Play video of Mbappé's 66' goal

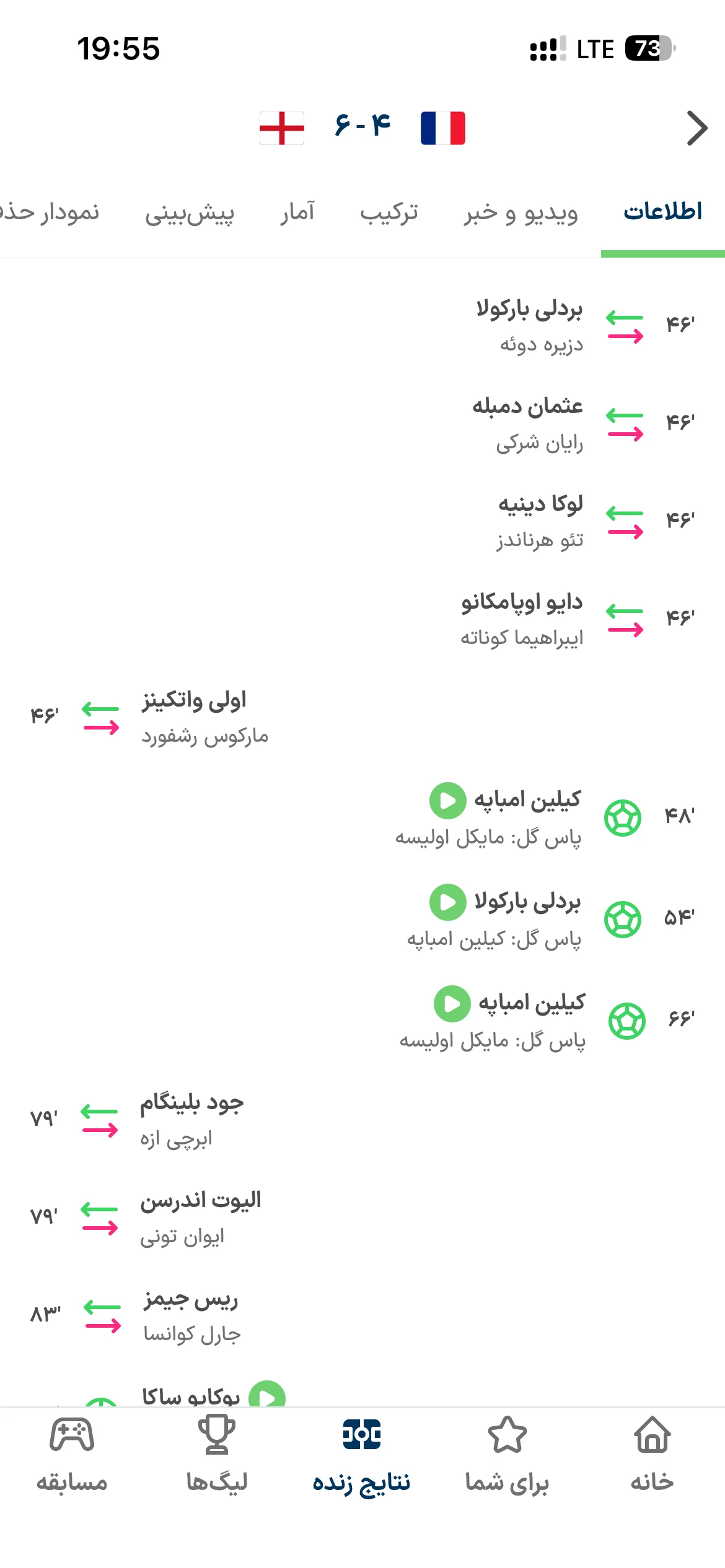point(452,1004)
